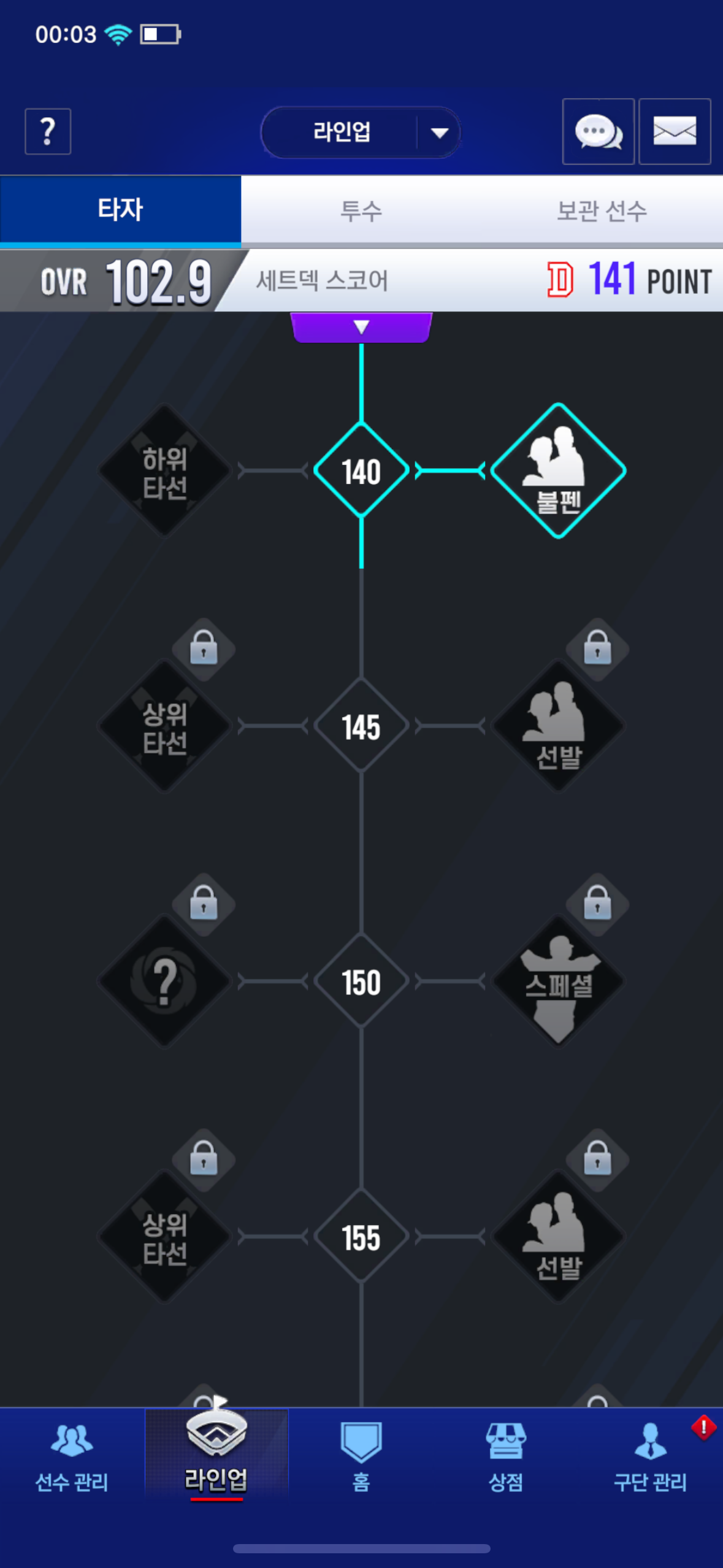Screen dimensions: 723x1568
Task: Tap the 하위 타선 node
Action: [x=164, y=471]
